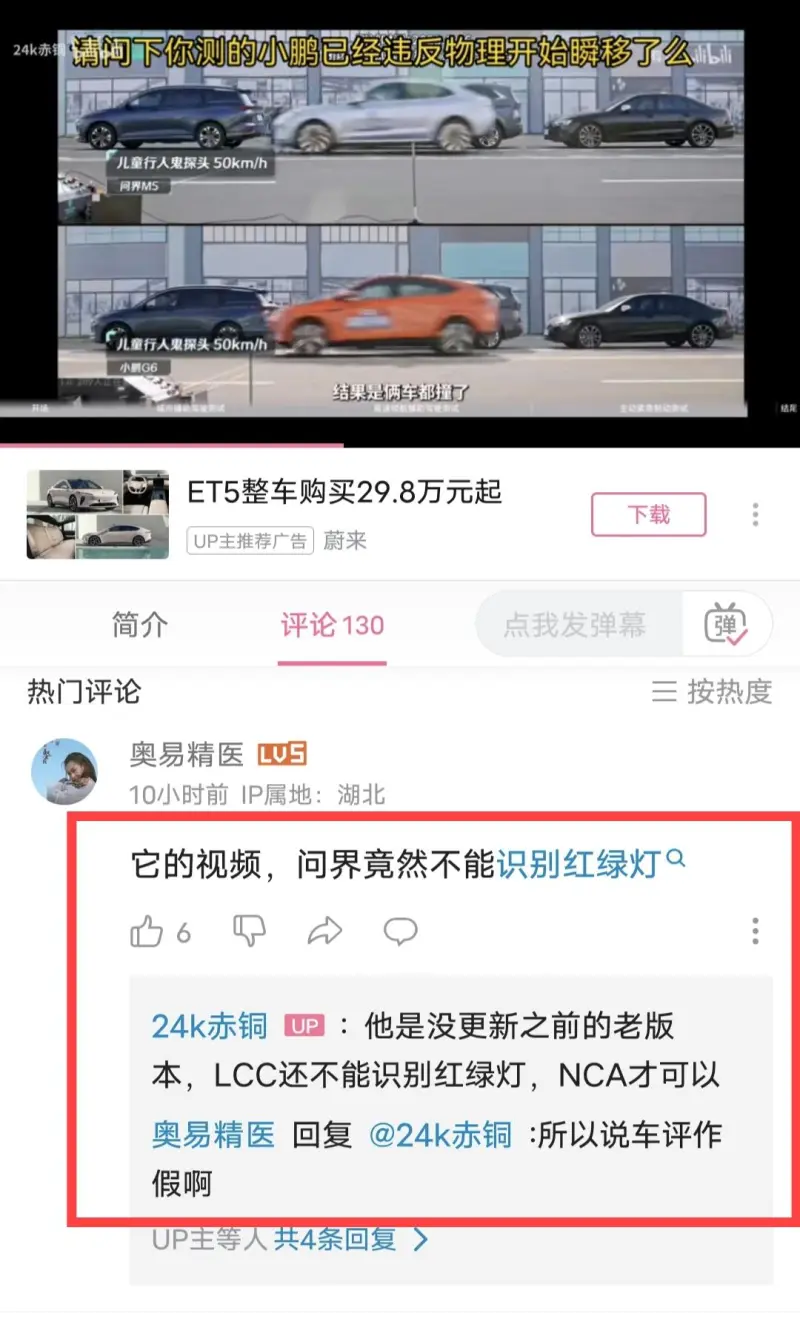Dislike 奥易精医's comment
This screenshot has height=1319, width=800.
click(x=249, y=932)
